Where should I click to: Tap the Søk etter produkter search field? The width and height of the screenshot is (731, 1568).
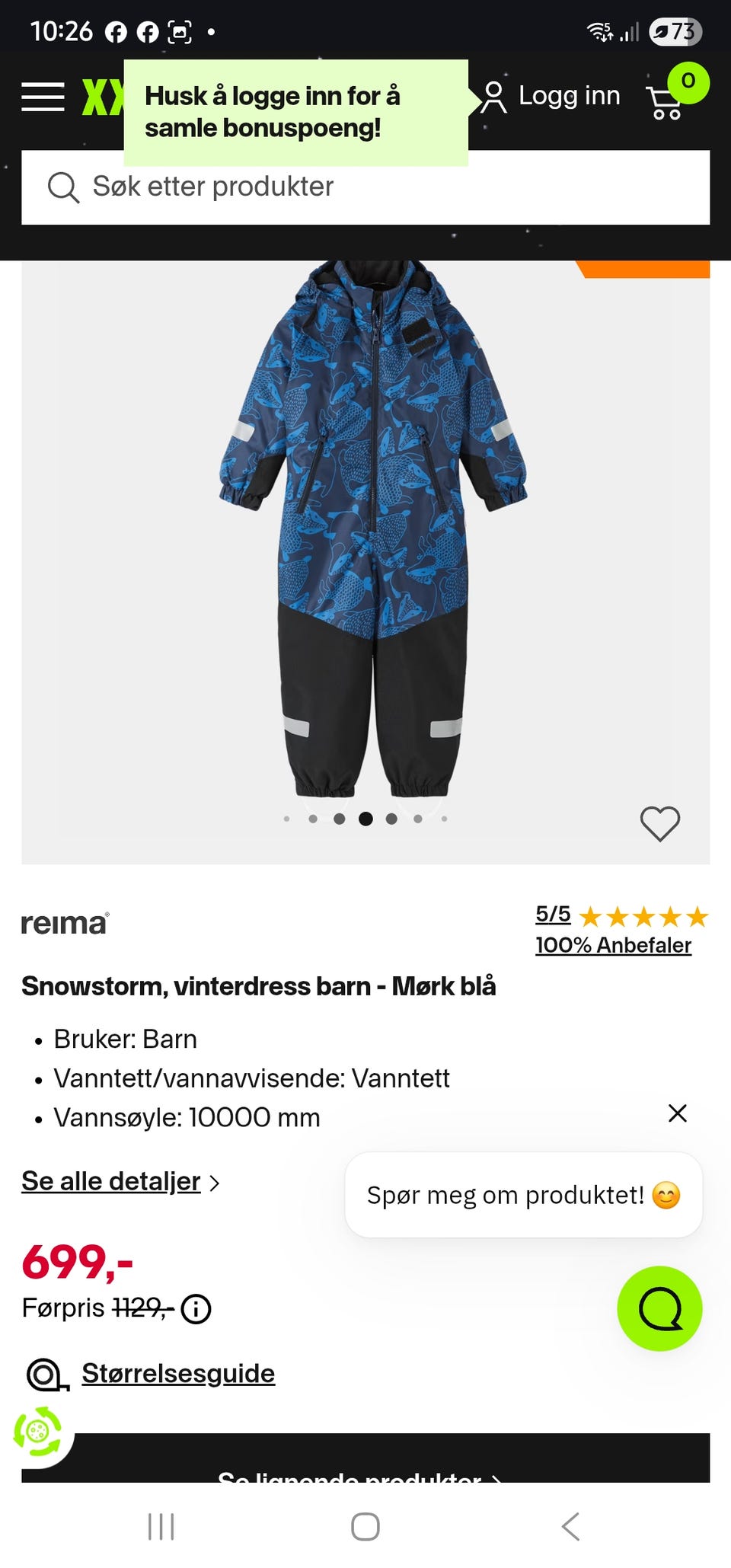(365, 187)
